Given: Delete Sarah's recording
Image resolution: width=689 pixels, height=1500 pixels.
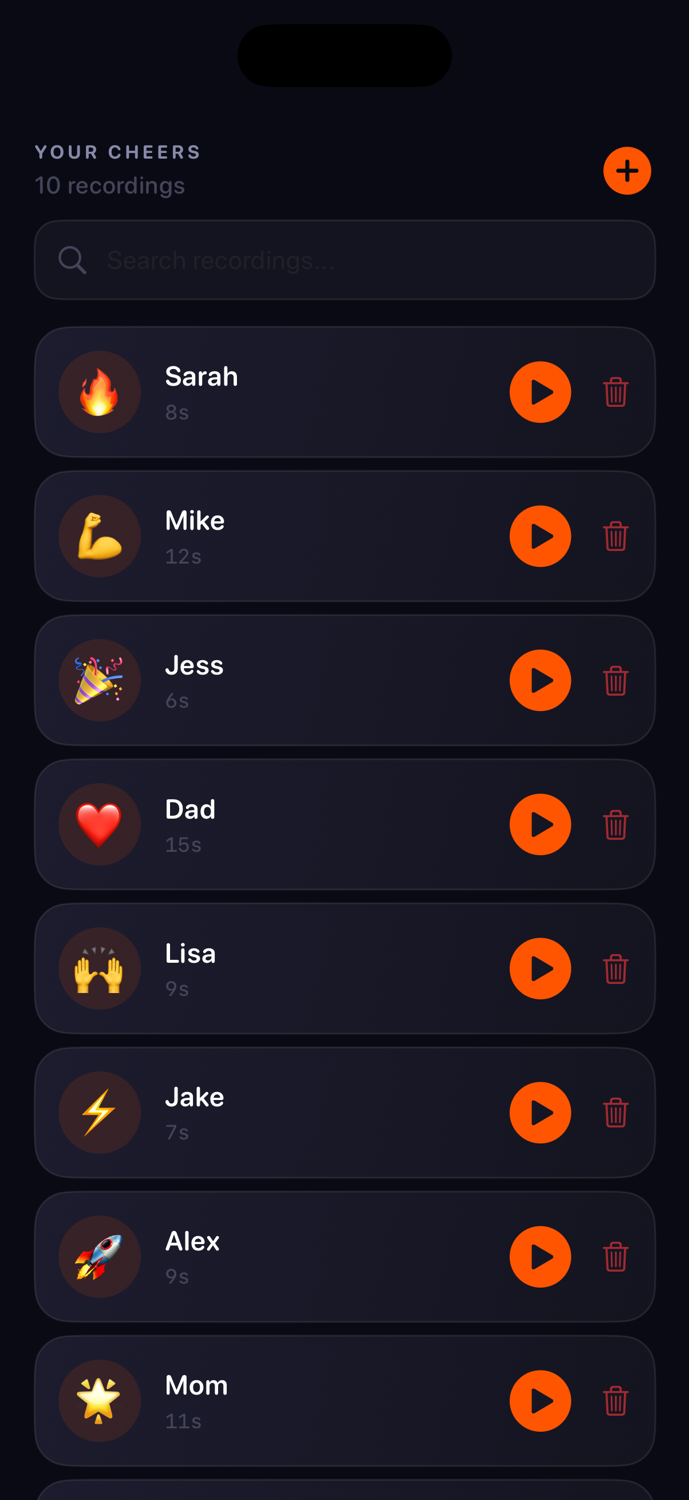Looking at the screenshot, I should 616,392.
